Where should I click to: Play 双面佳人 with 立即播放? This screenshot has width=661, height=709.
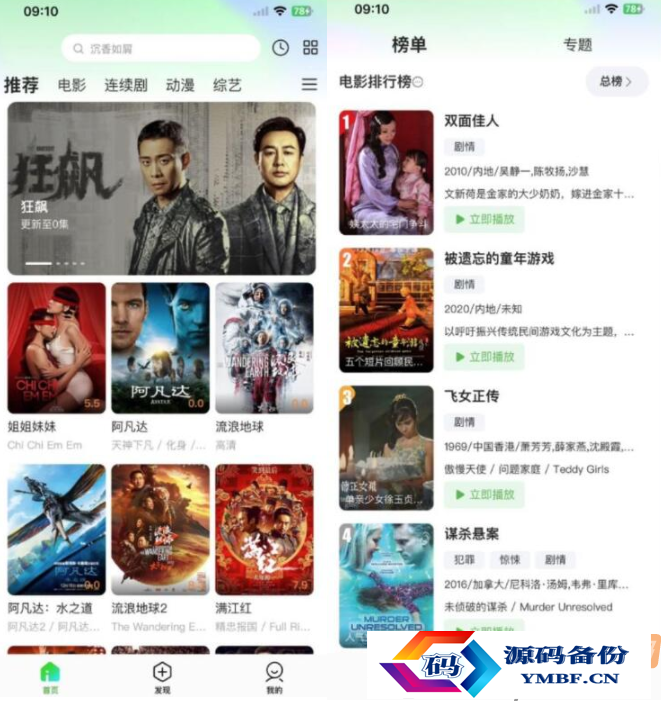484,219
